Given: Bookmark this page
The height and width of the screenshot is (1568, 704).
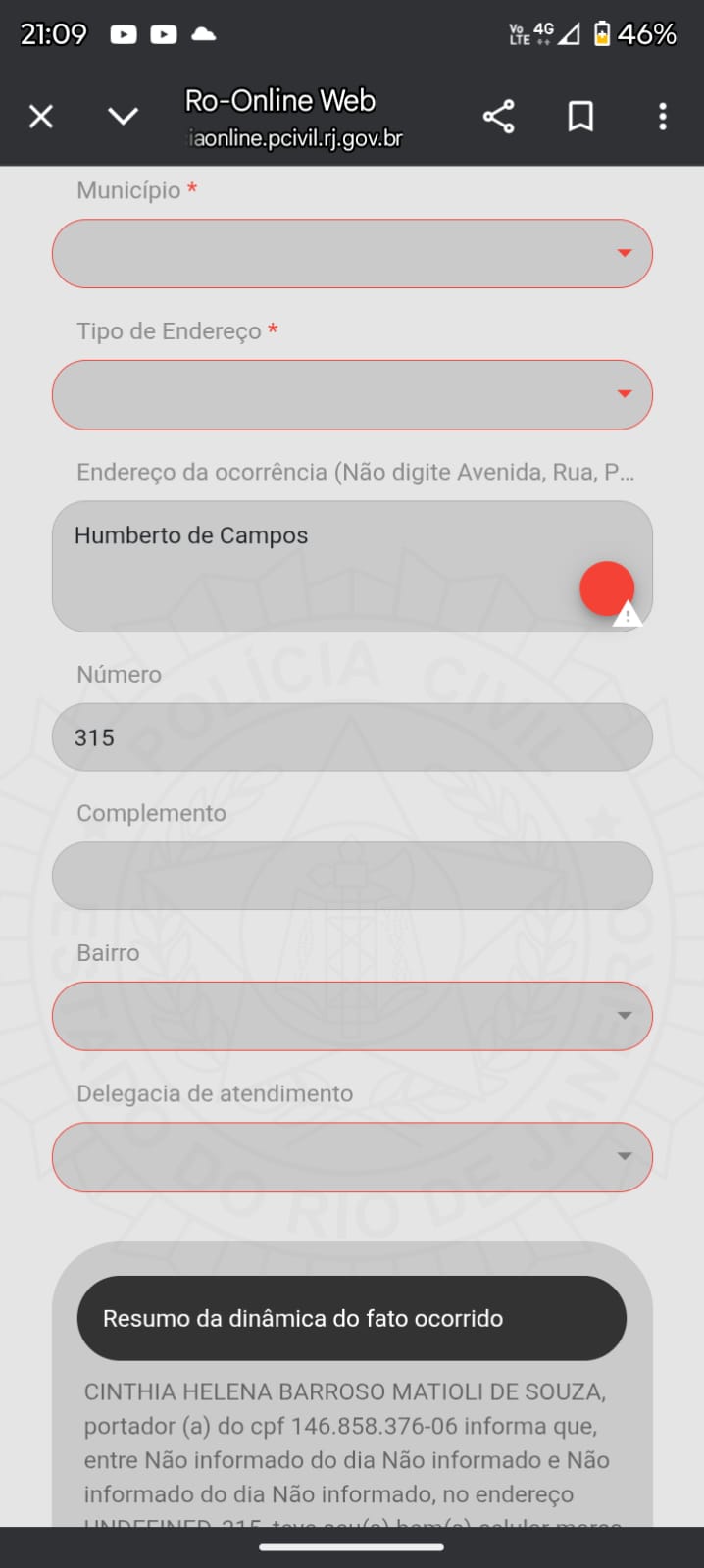Looking at the screenshot, I should (580, 117).
